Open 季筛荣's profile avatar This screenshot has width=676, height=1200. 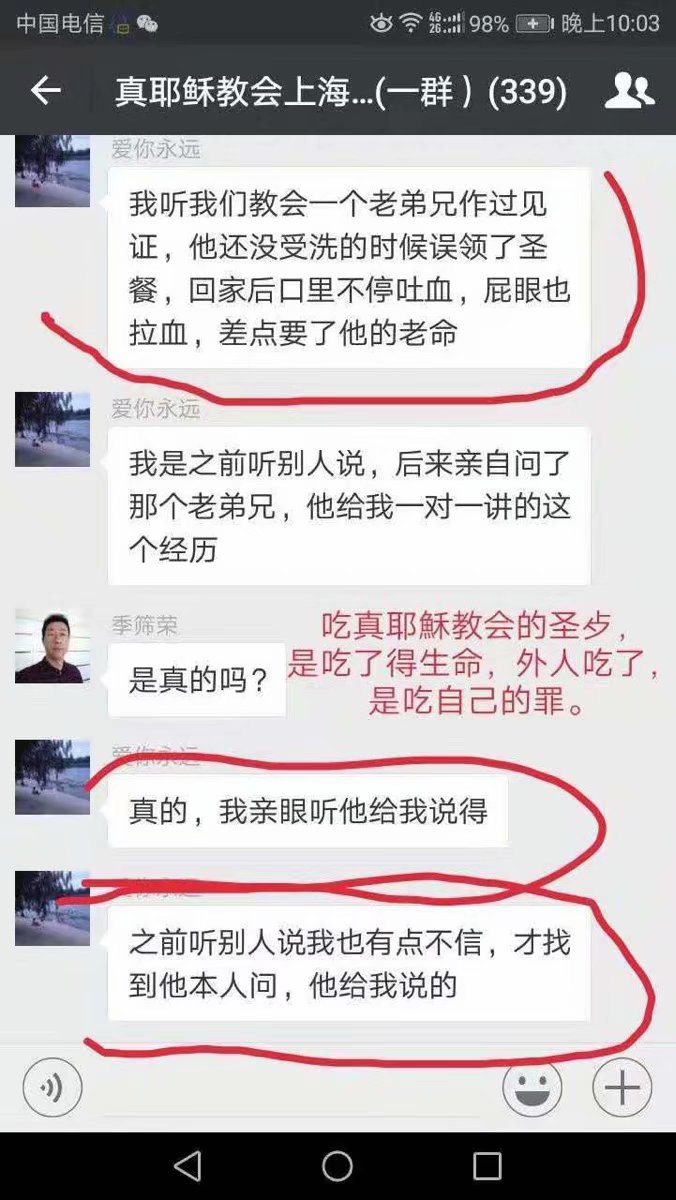coord(52,646)
